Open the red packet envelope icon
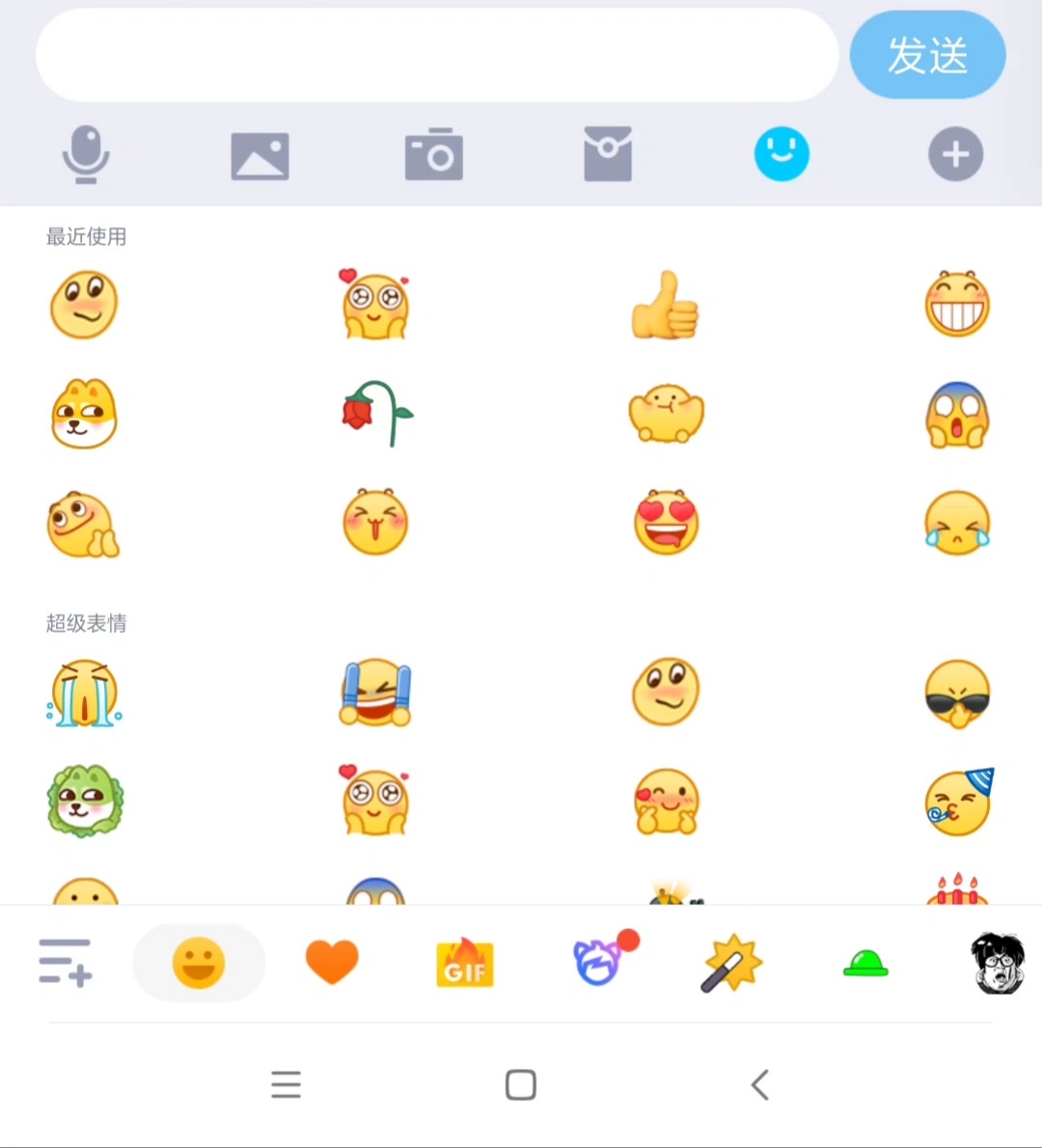This screenshot has height=1148, width=1042. pos(608,154)
